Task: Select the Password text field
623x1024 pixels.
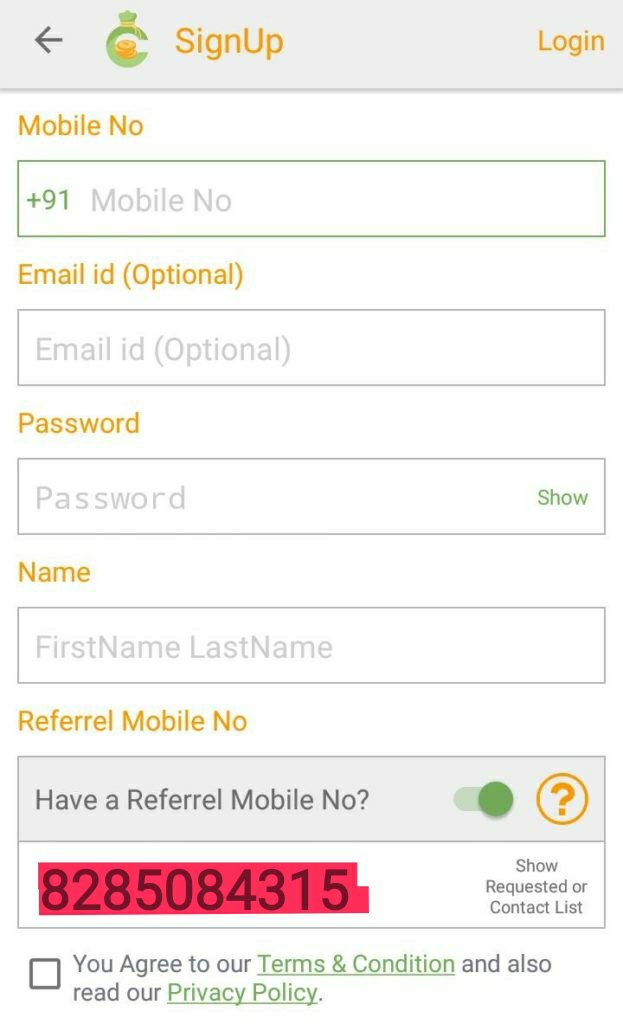Action: click(270, 497)
